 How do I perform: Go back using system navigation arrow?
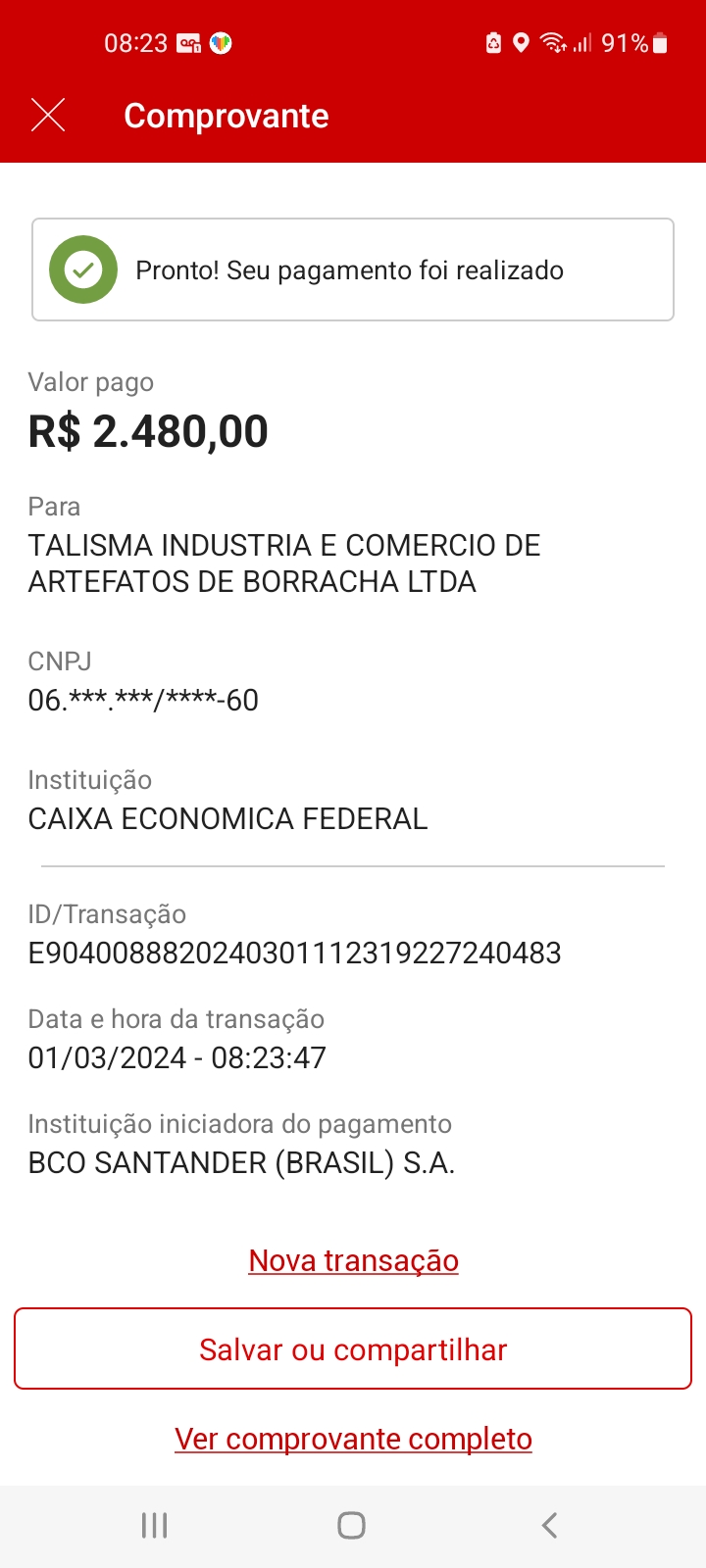[549, 1525]
